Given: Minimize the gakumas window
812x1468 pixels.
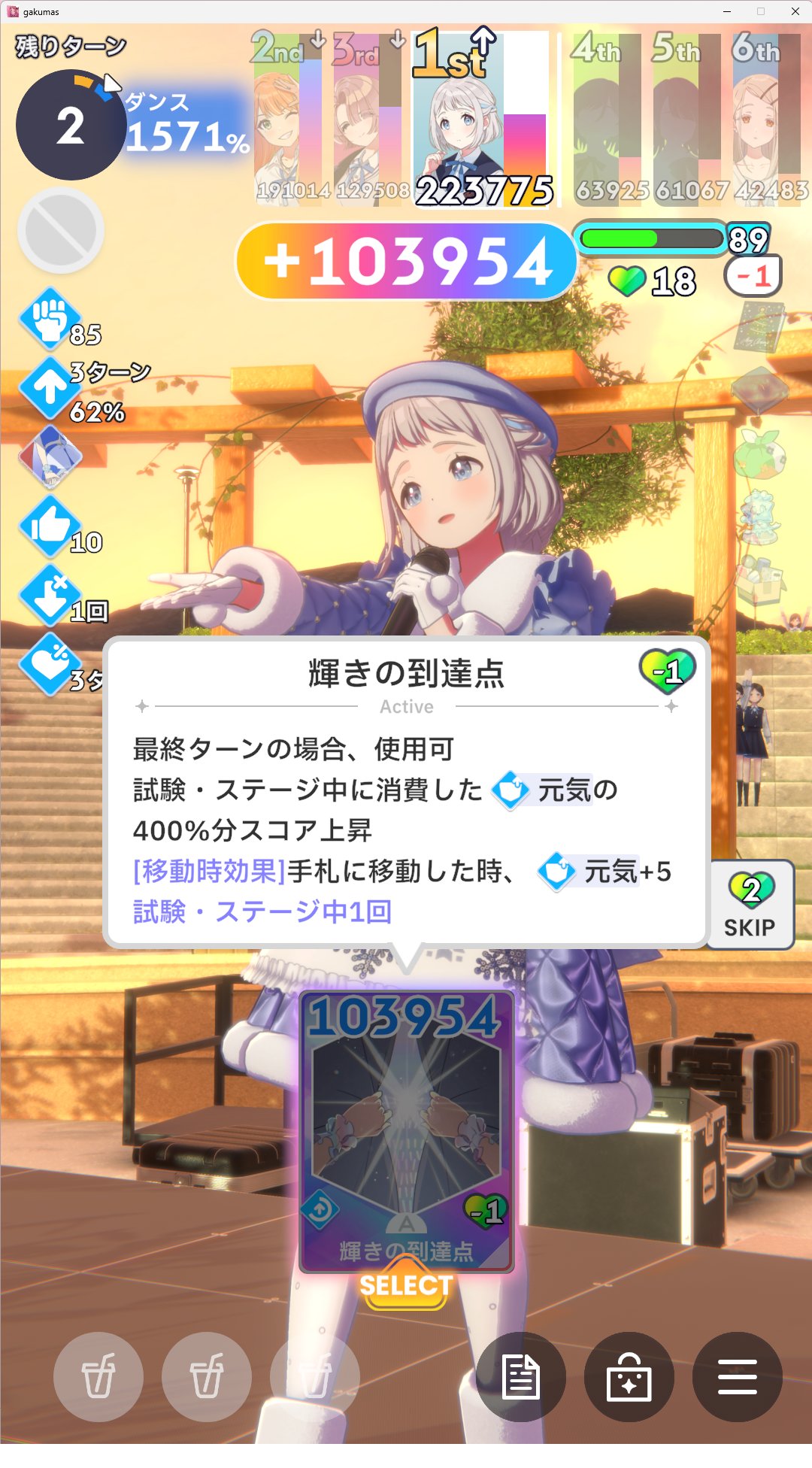Looking at the screenshot, I should coord(726,11).
